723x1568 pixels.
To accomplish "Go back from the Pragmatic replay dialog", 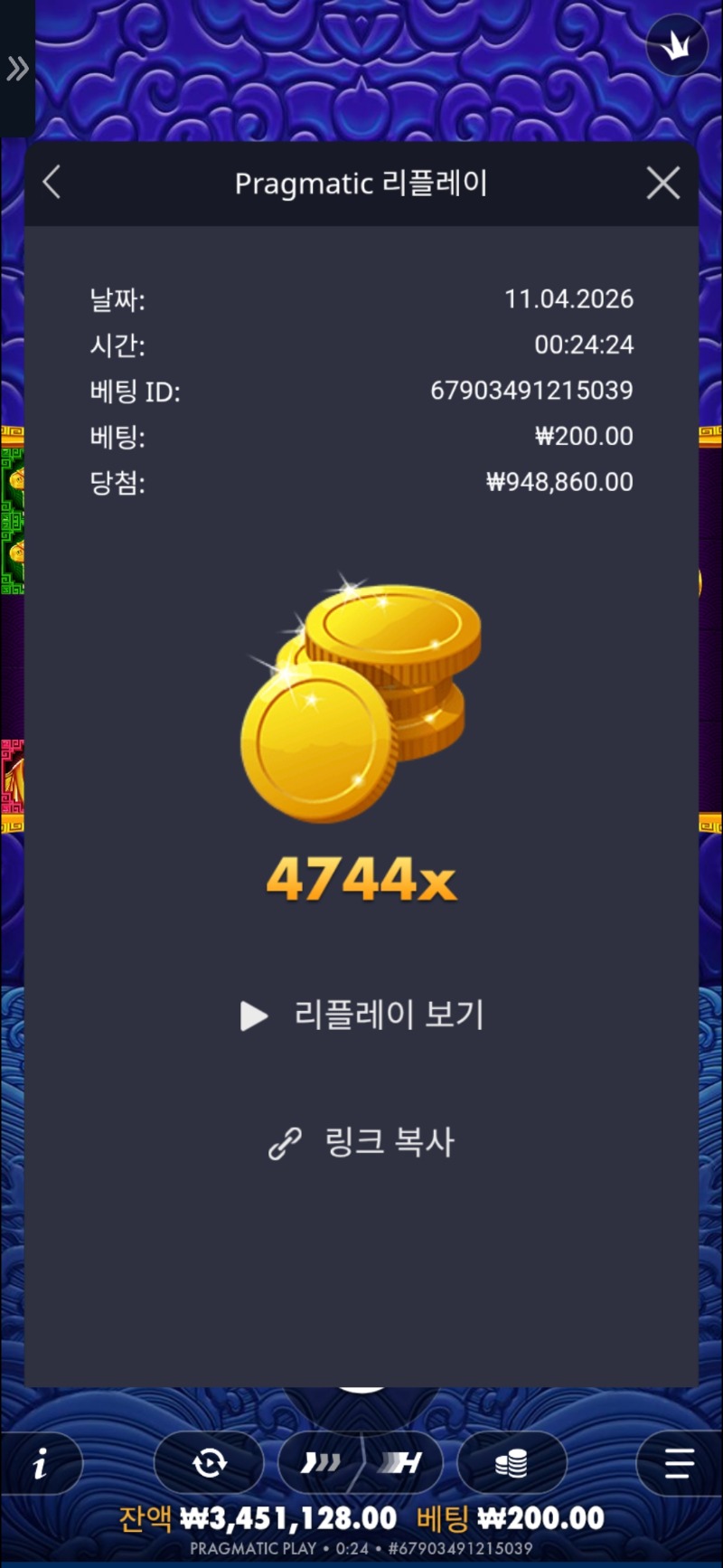I will point(52,183).
